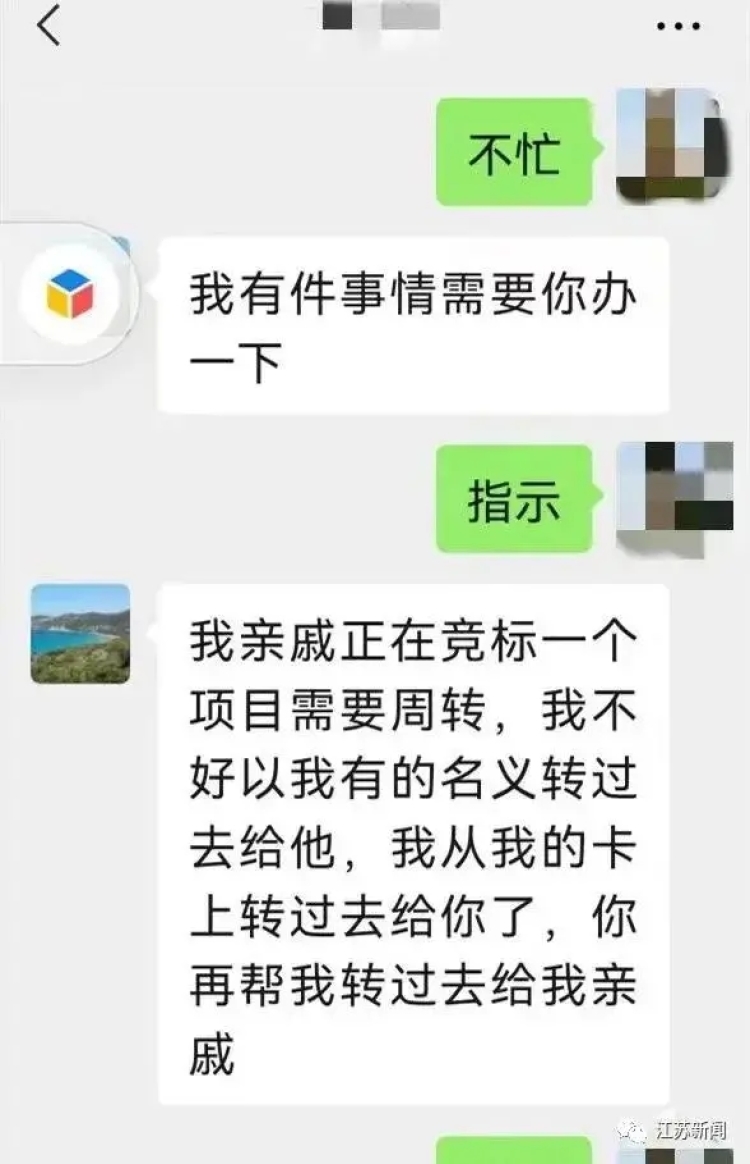Tap the colorful cube floating button
The height and width of the screenshot is (1164, 750).
pos(69,294)
